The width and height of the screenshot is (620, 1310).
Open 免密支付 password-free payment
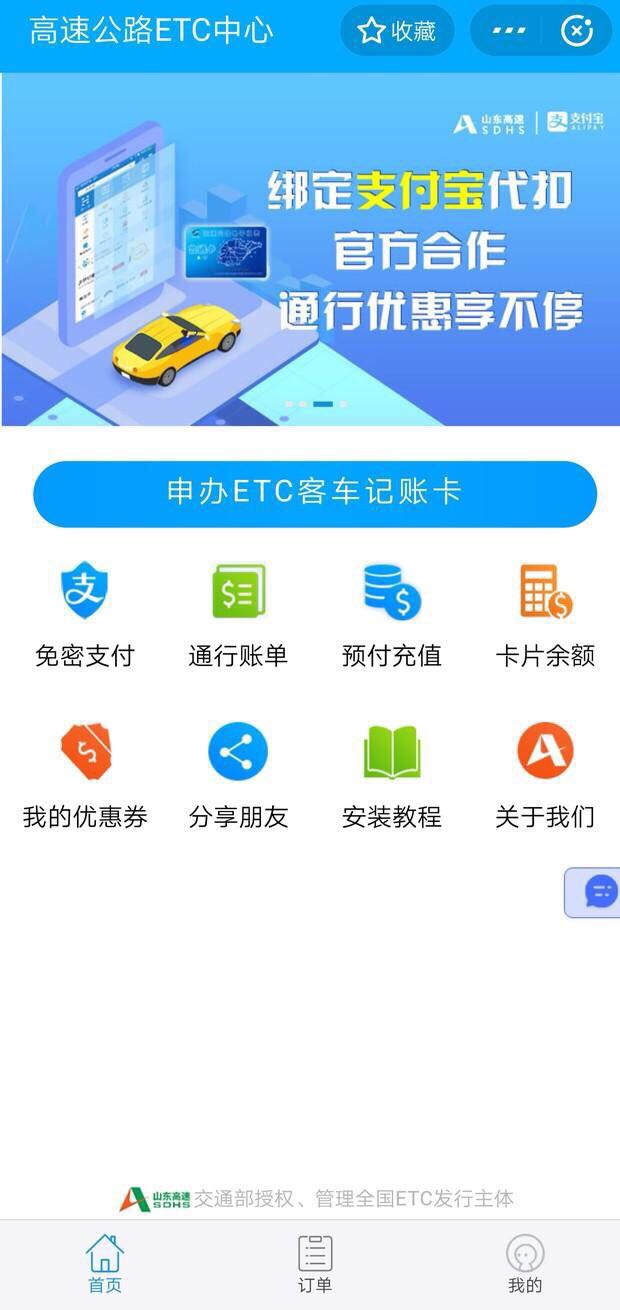[x=85, y=615]
